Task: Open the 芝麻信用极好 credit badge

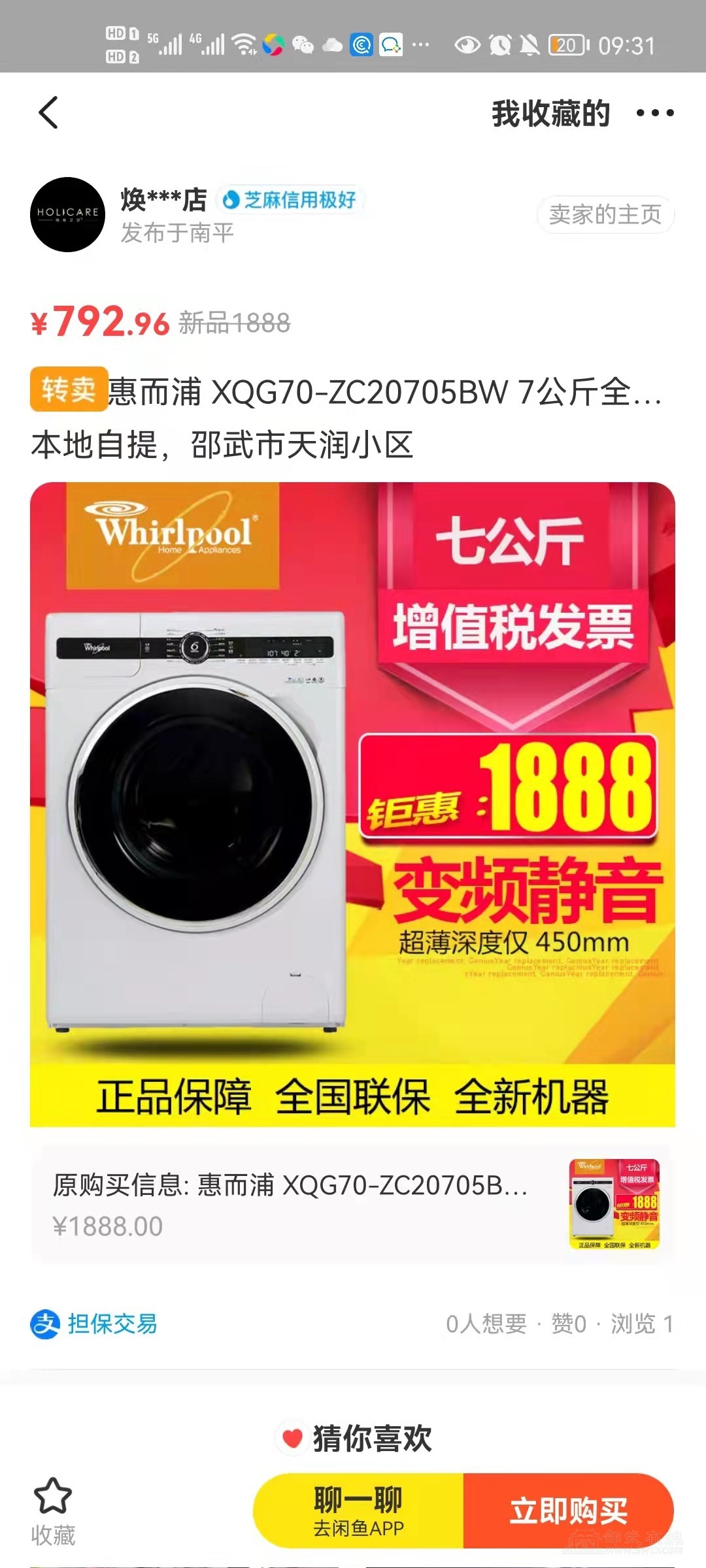Action: tap(291, 200)
